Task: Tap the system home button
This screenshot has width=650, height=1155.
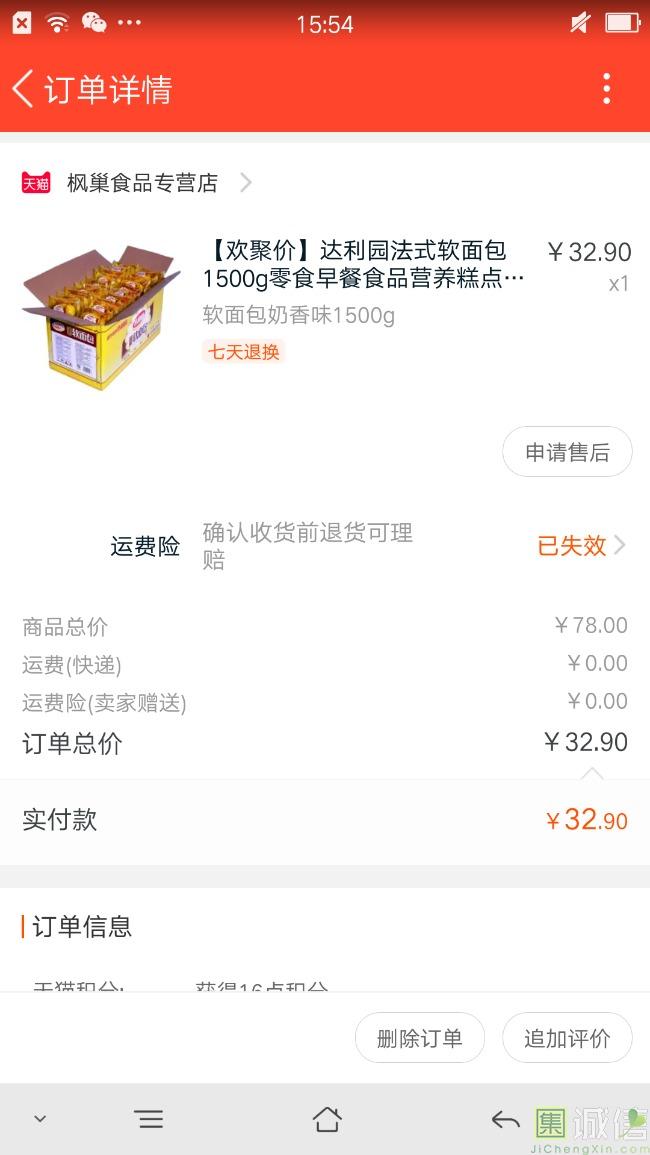Action: (327, 1119)
